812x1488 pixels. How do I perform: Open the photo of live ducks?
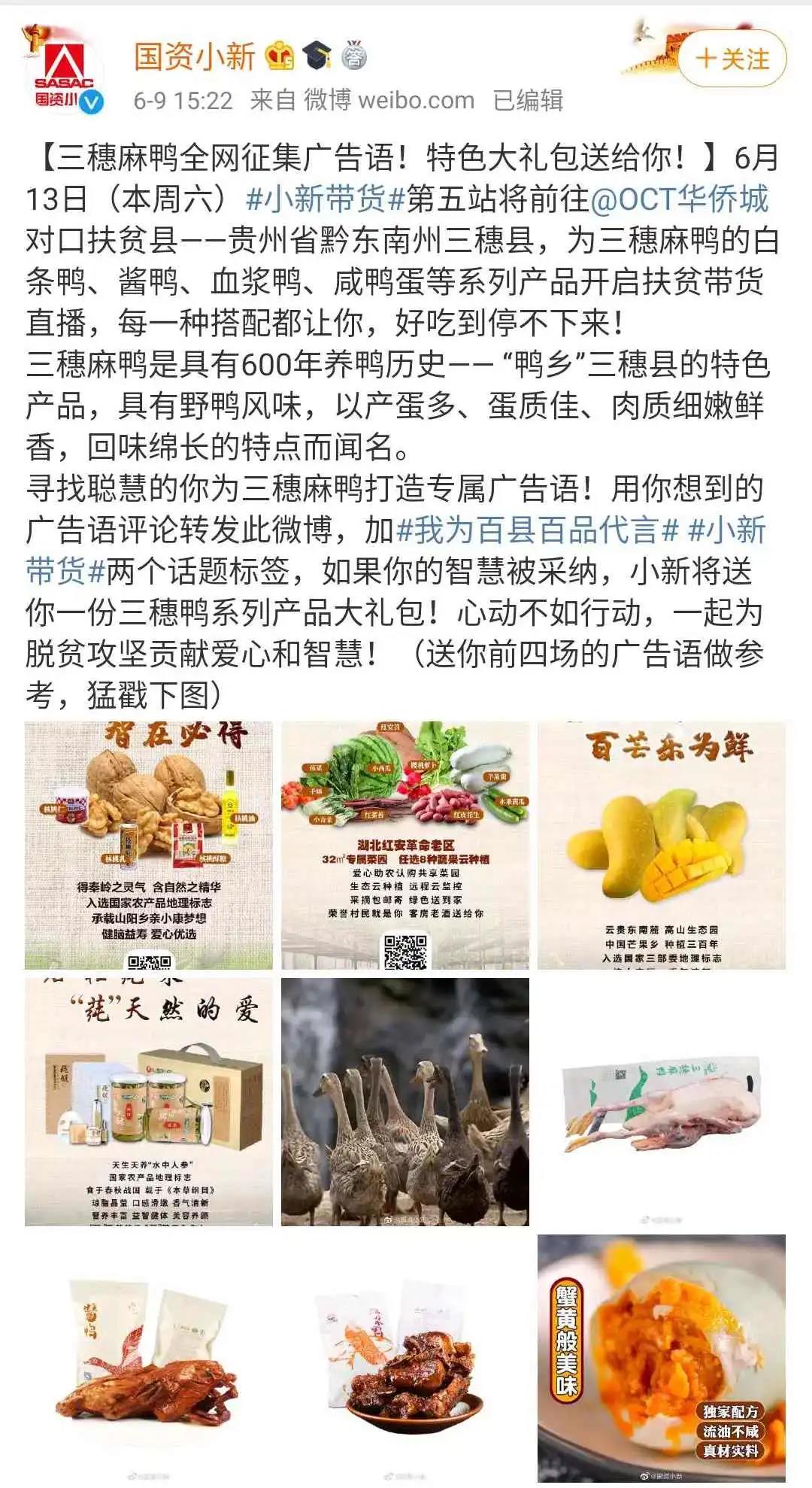(x=405, y=1102)
